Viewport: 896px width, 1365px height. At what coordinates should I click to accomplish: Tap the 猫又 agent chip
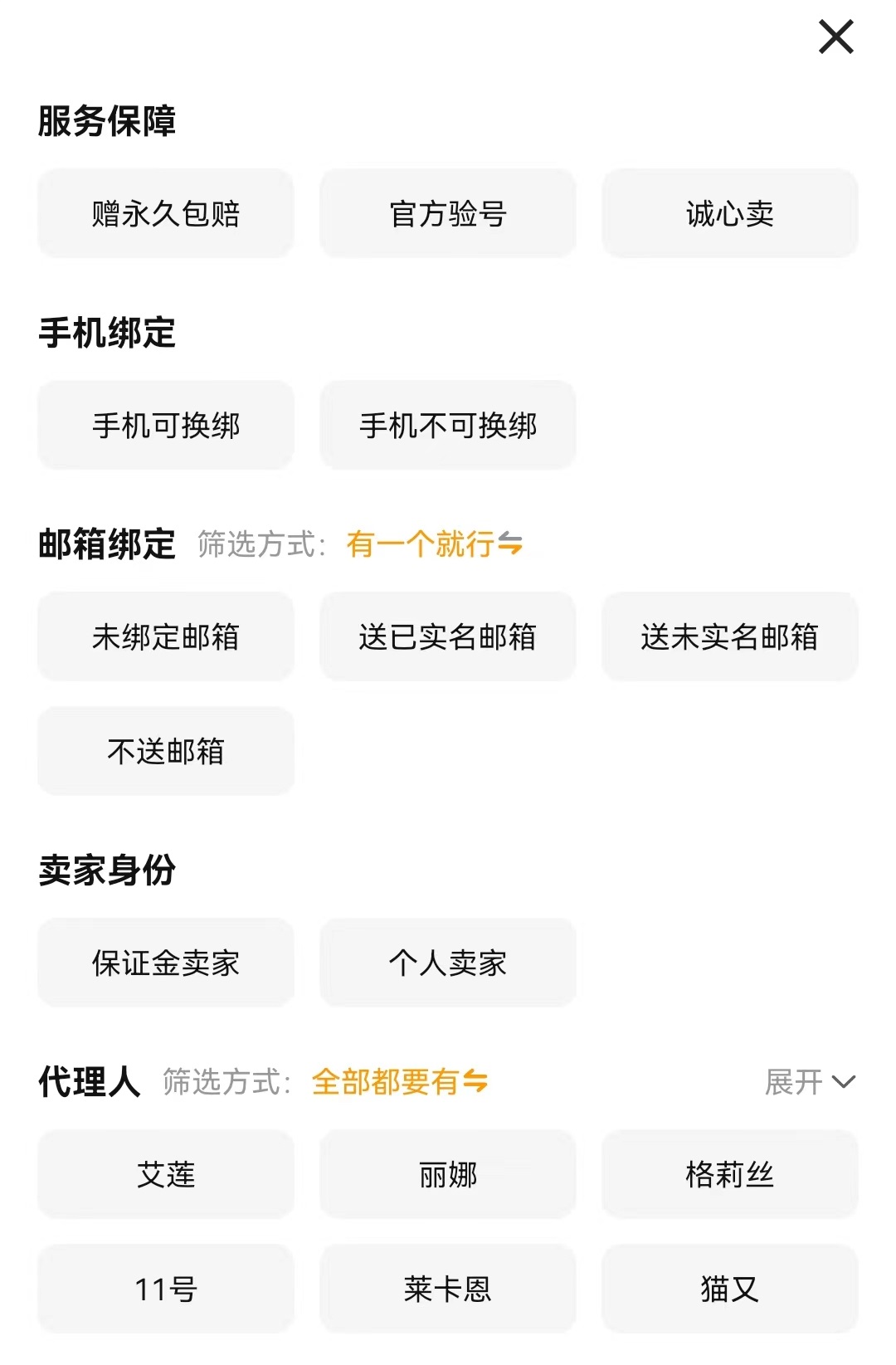(x=729, y=1289)
